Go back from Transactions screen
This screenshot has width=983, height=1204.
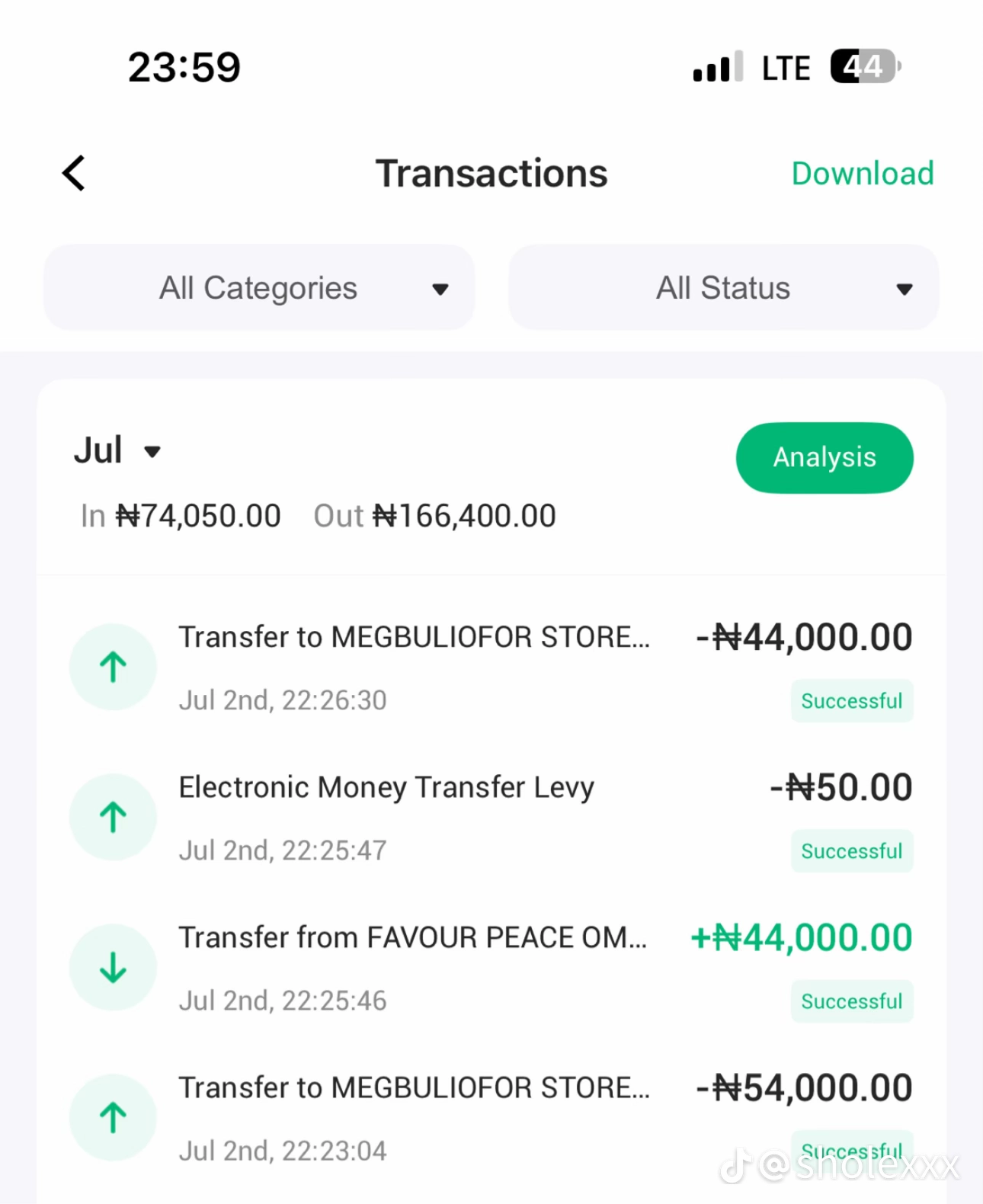pos(74,173)
